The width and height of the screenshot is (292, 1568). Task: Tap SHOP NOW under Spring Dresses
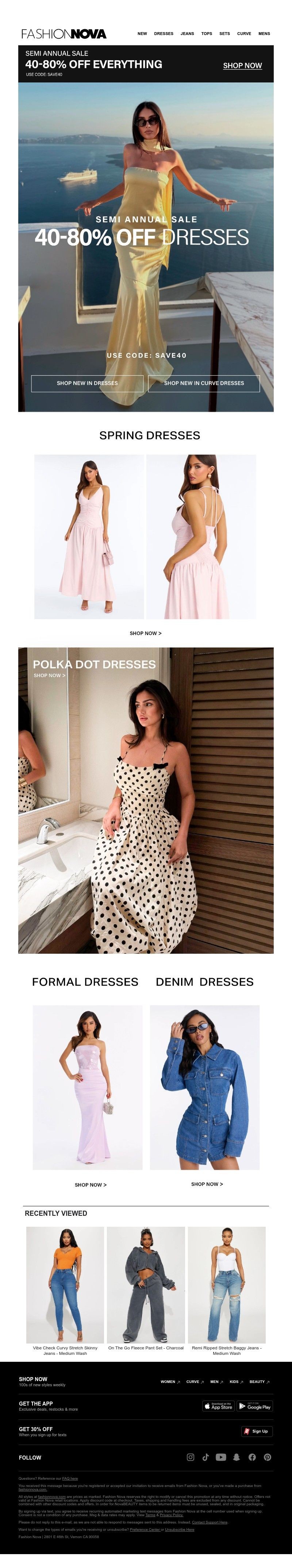(145, 633)
